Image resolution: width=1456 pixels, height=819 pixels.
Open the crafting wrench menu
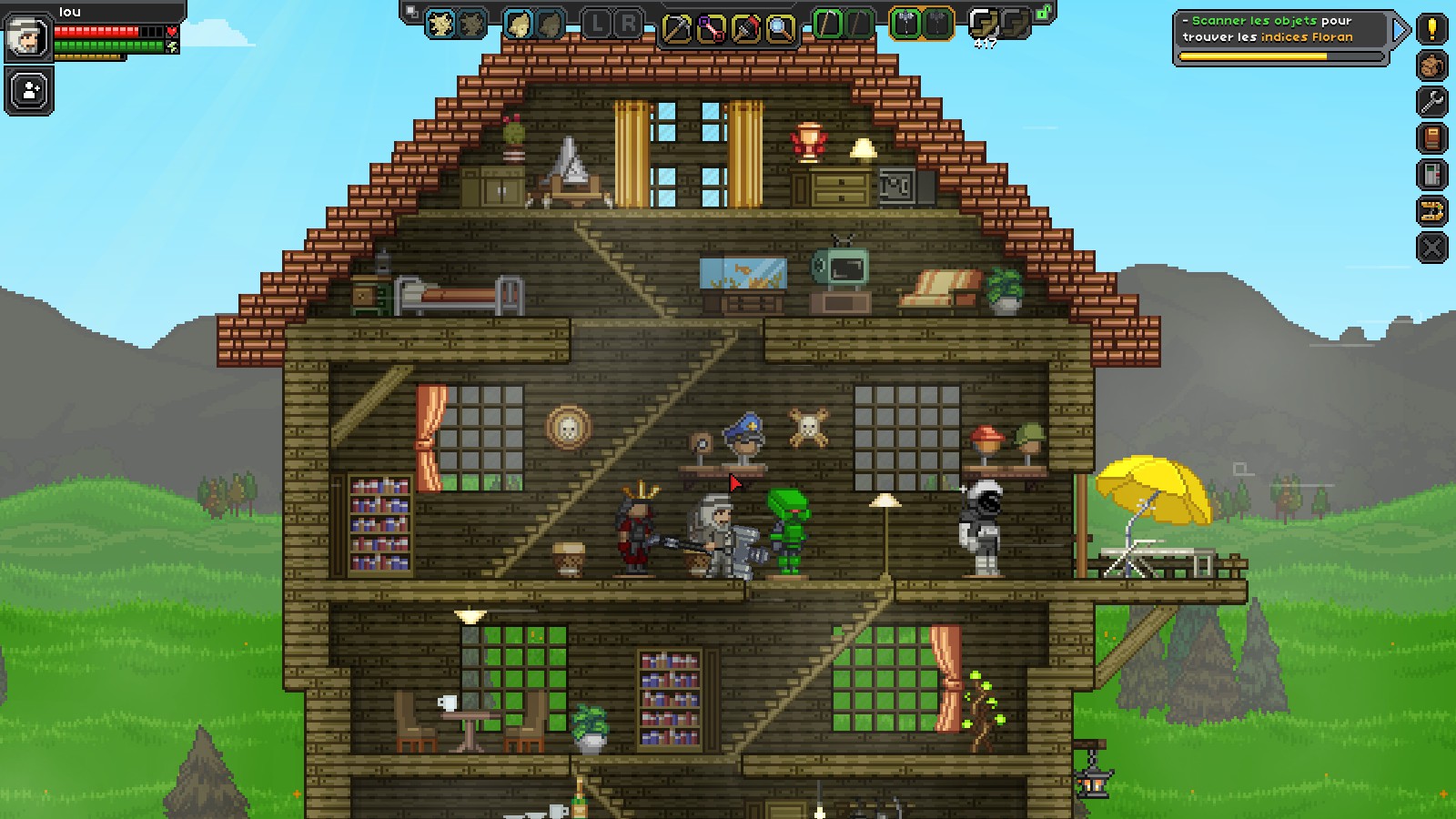click(x=1432, y=101)
